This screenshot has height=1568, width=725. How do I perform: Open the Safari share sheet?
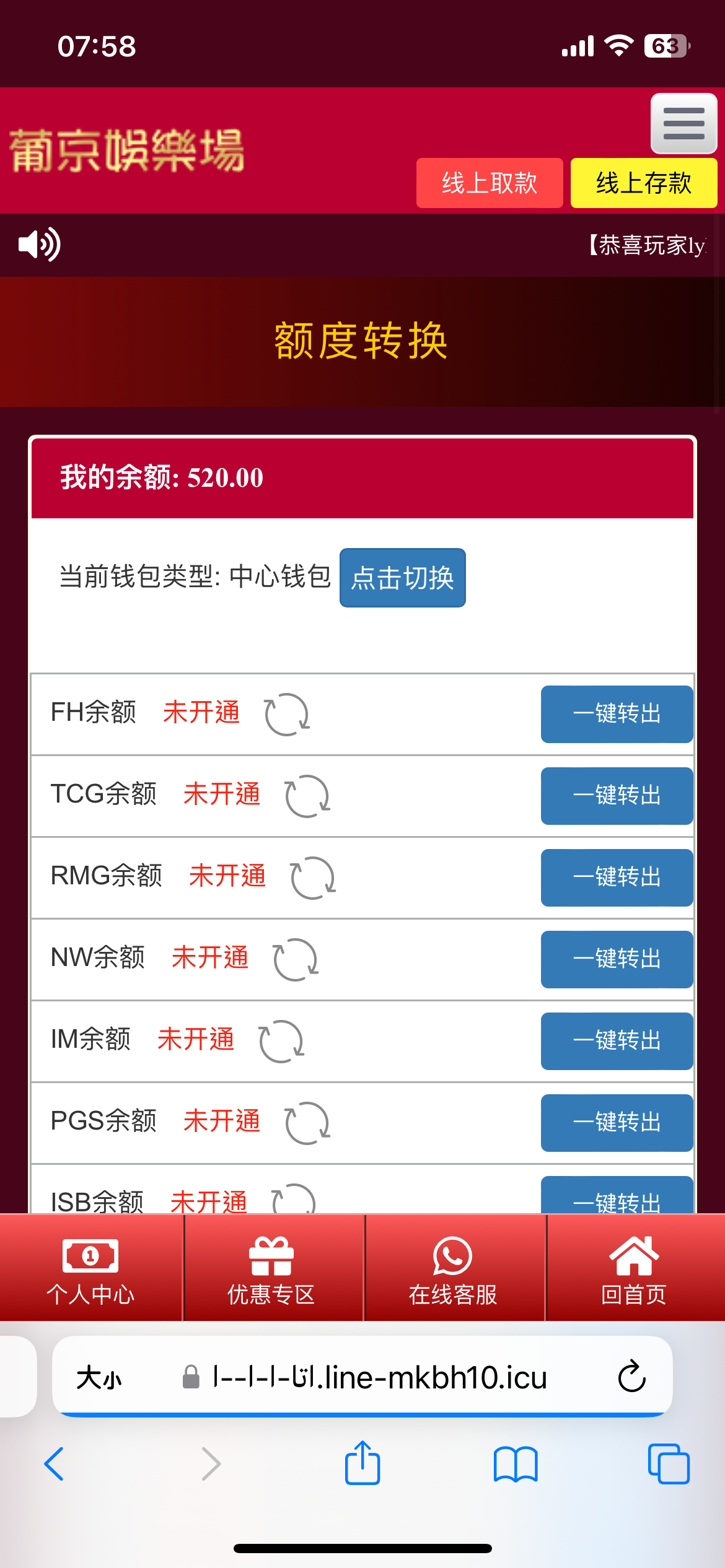point(362,1463)
